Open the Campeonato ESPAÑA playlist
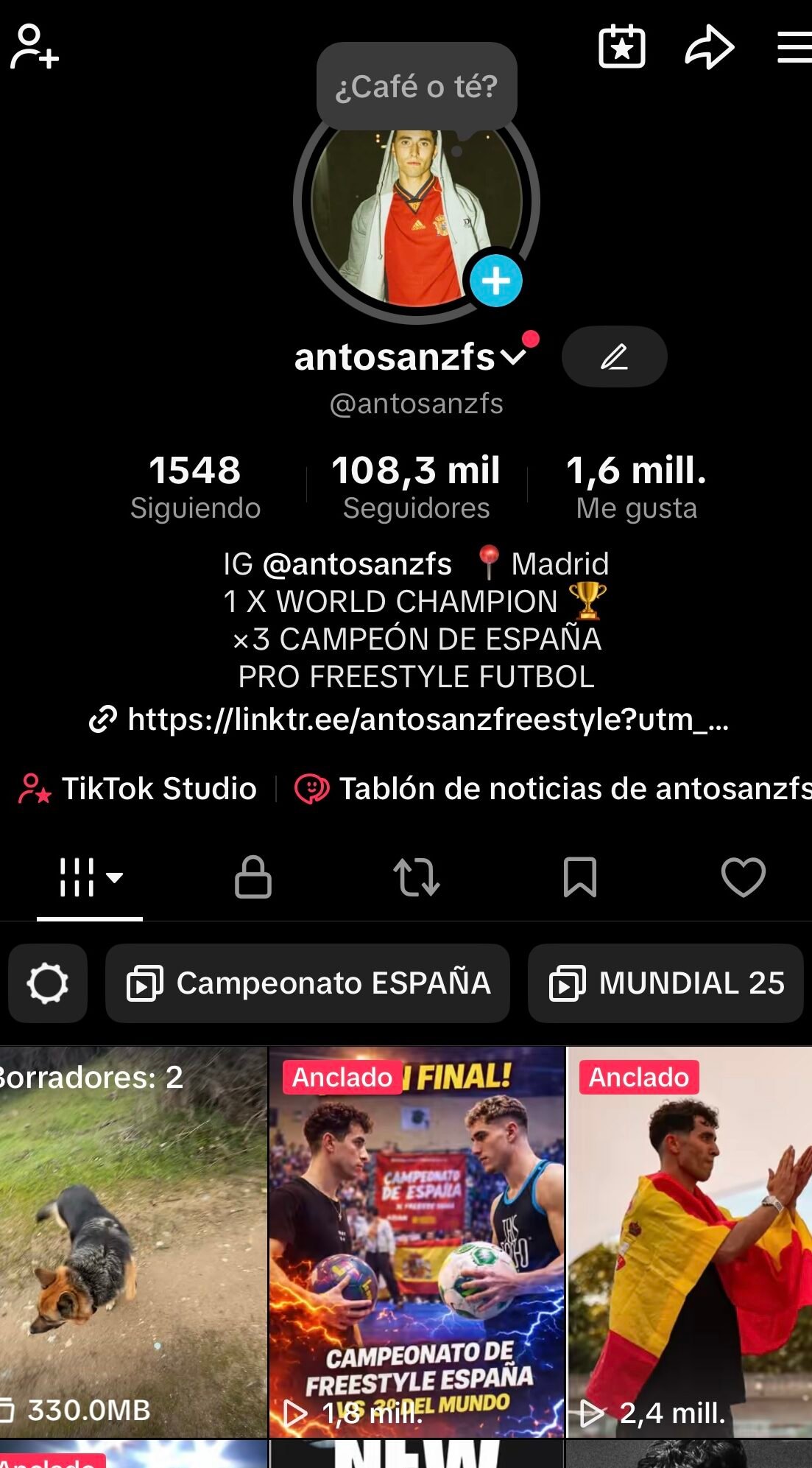 tap(307, 983)
